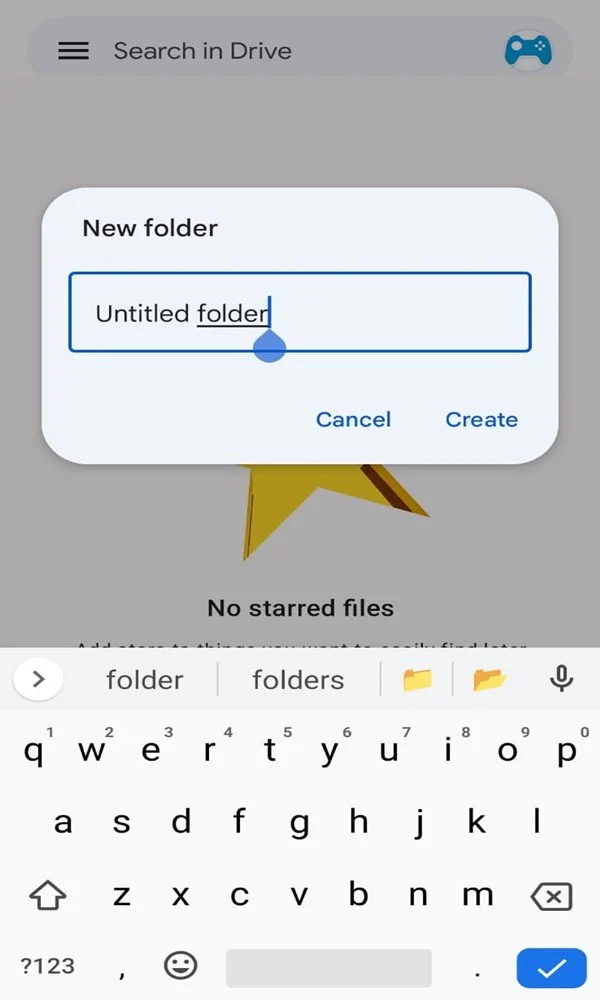Choose the "folders" keyboard suggestion
Image resolution: width=600 pixels, height=1000 pixels.
tap(298, 680)
